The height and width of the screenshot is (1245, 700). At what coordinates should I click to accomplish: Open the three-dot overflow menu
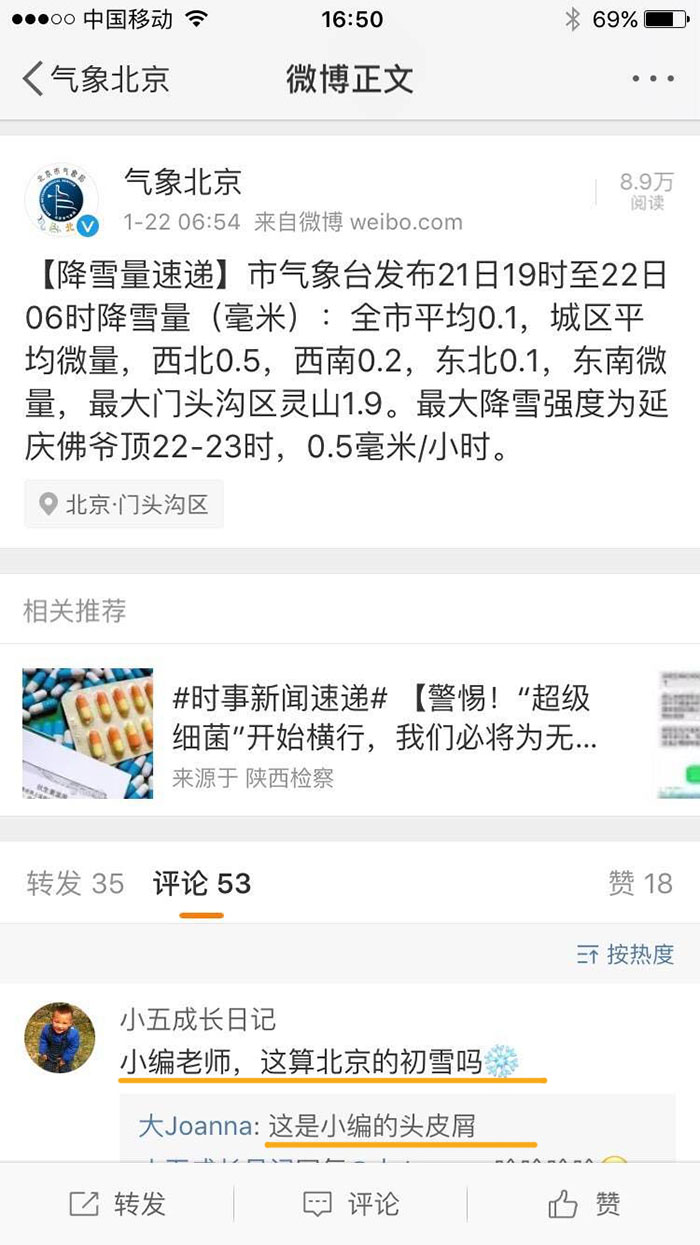pyautogui.click(x=652, y=79)
